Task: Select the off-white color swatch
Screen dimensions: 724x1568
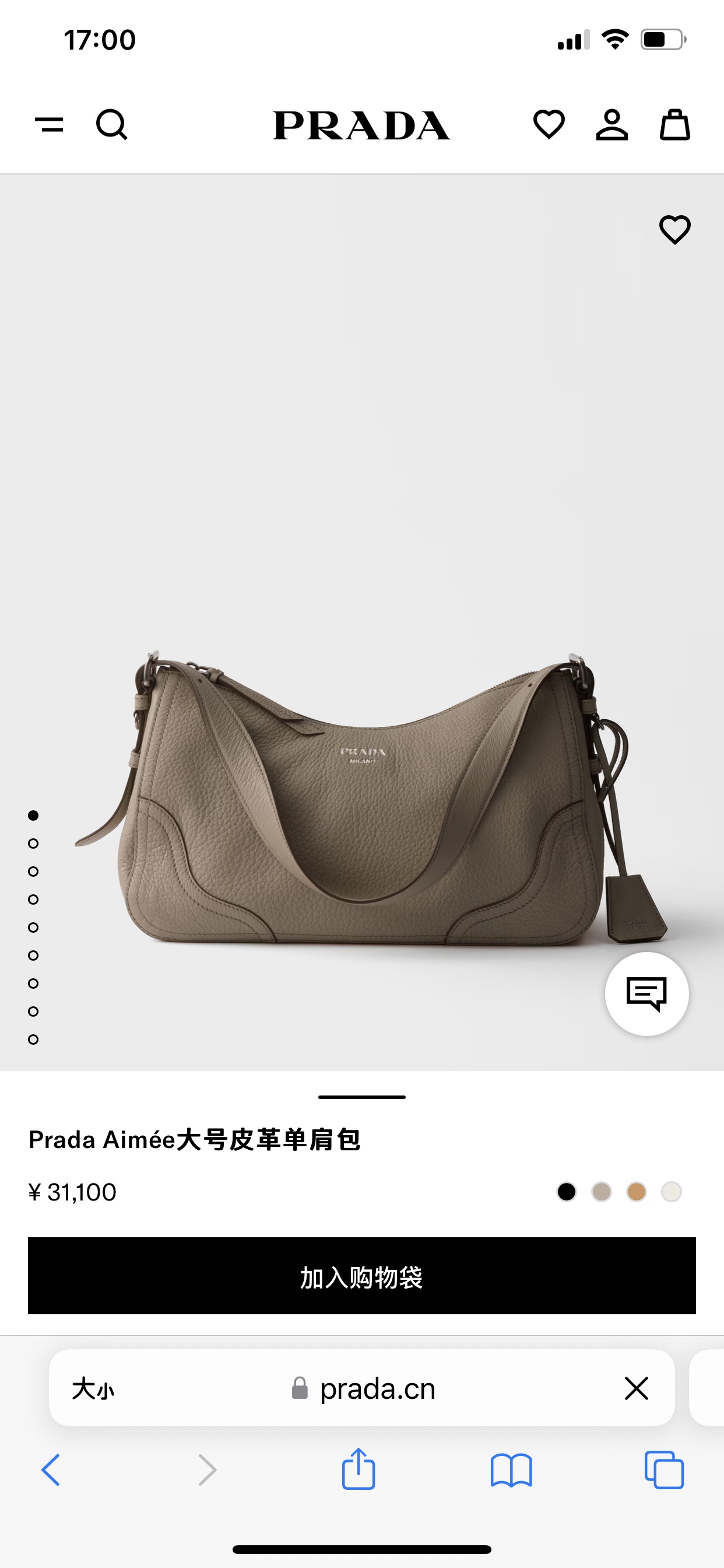Action: pos(671,1191)
